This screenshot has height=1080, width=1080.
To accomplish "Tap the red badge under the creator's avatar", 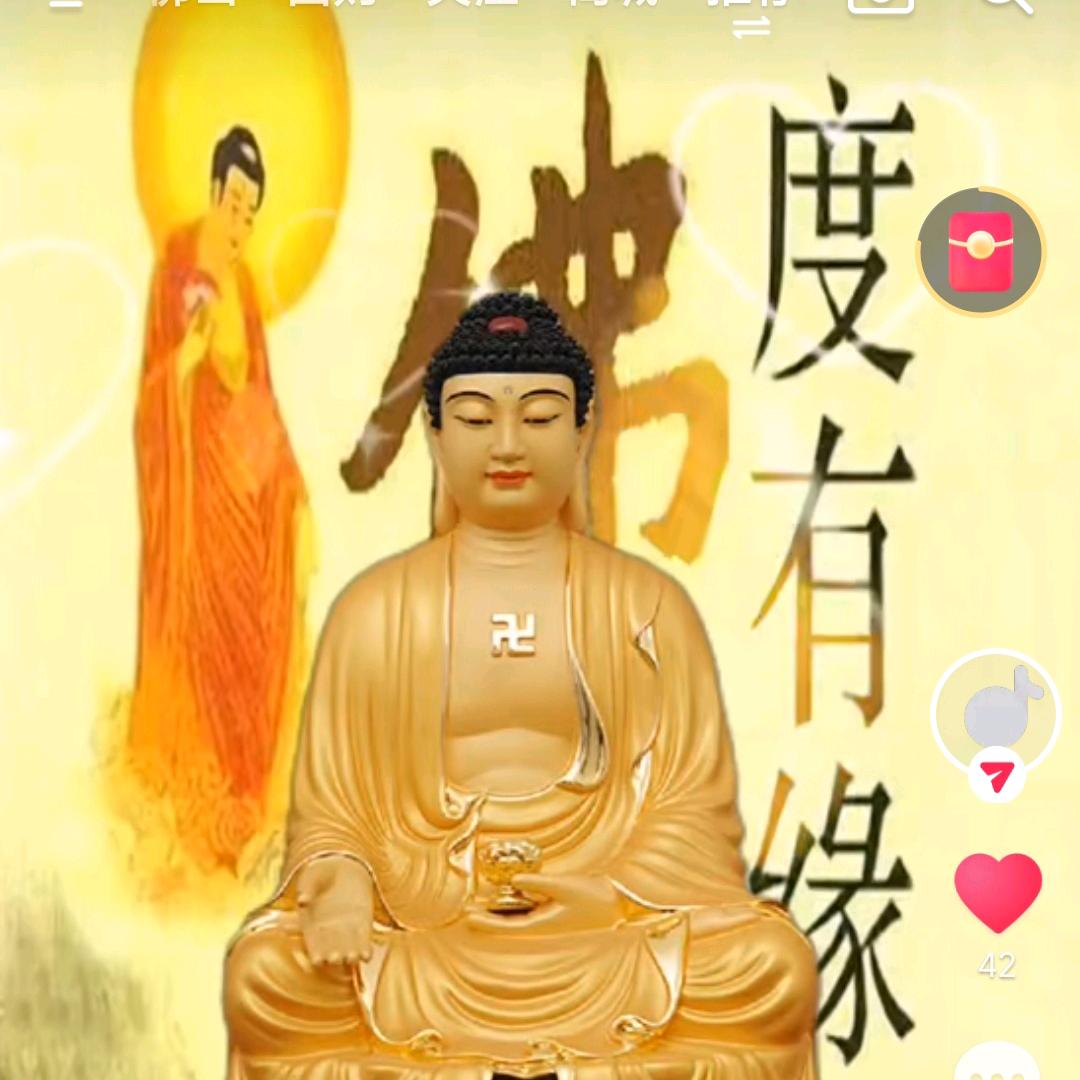I will pos(996,777).
